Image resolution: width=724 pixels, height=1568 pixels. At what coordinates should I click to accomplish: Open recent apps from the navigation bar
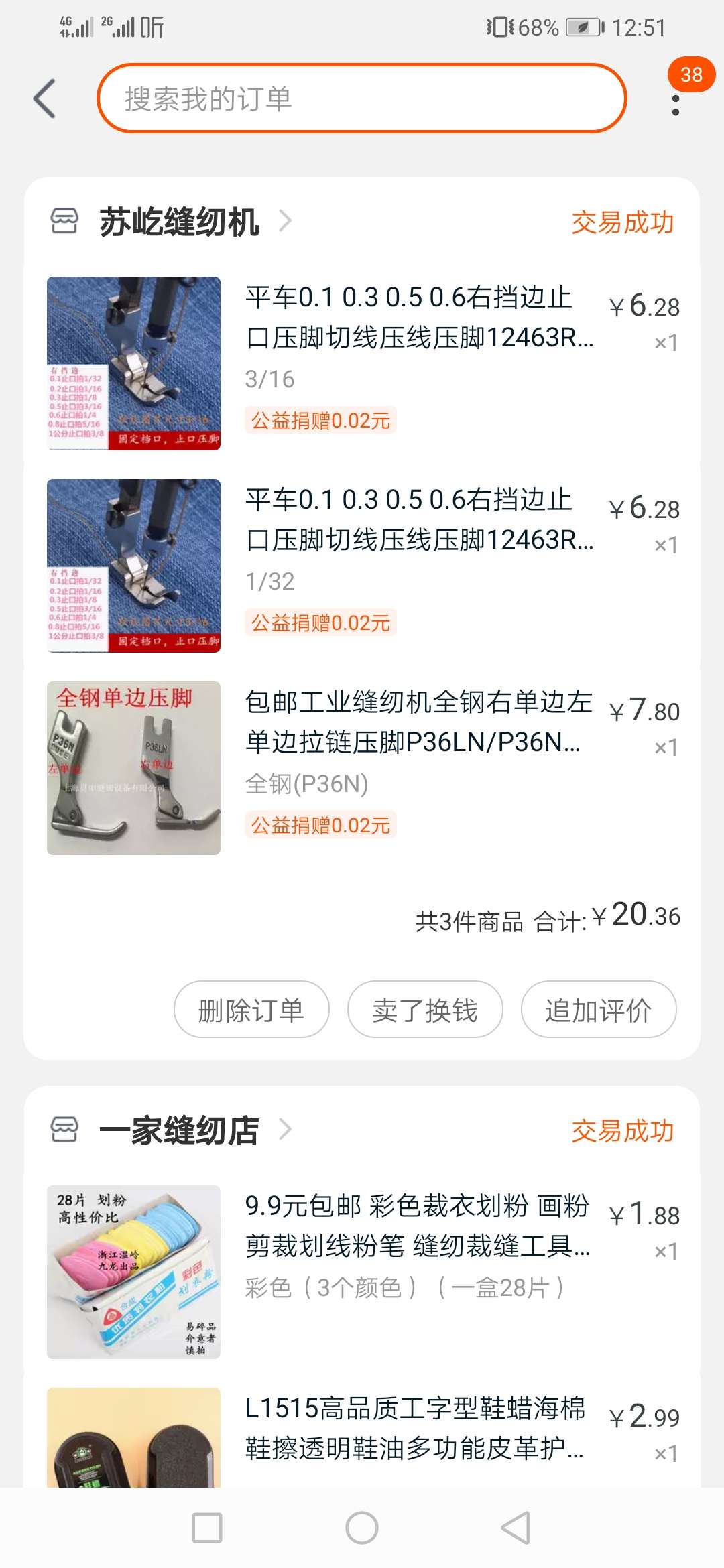tap(207, 1528)
